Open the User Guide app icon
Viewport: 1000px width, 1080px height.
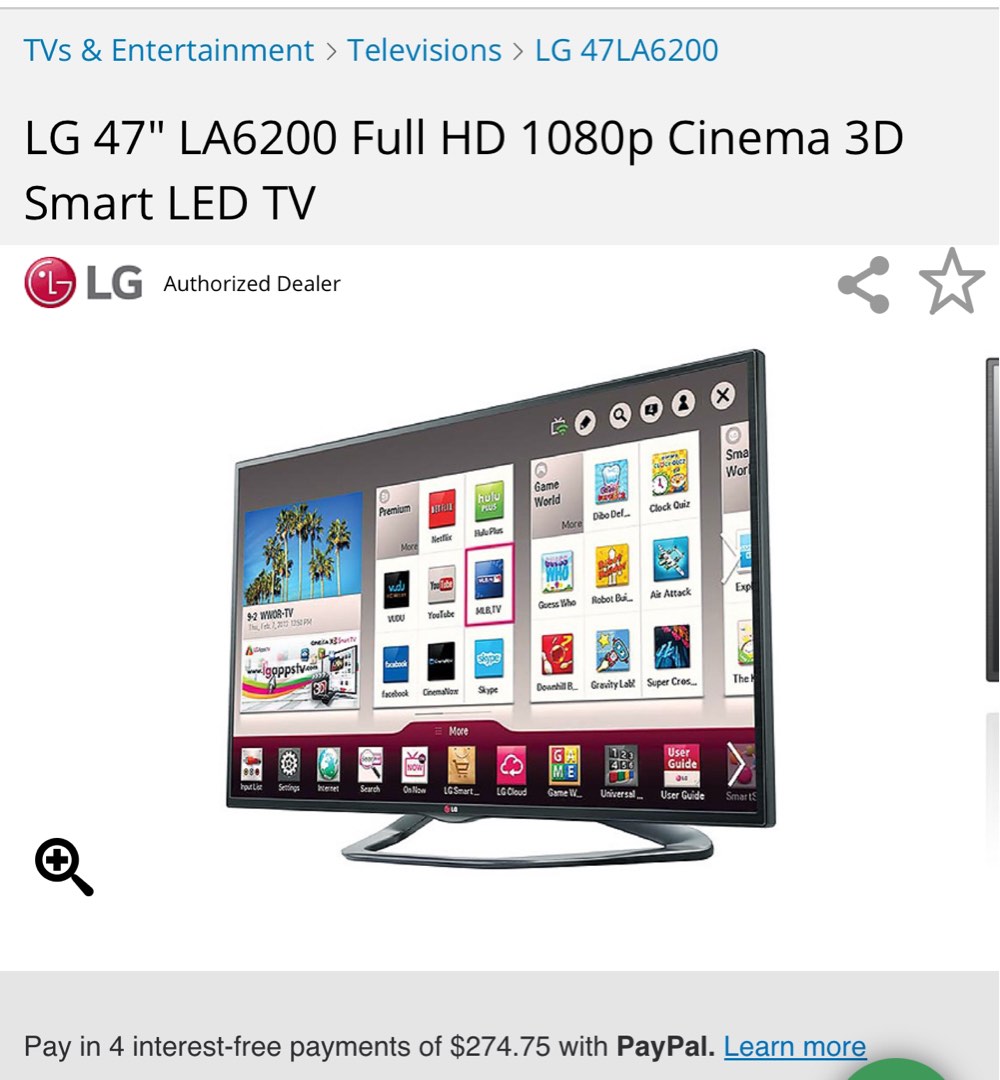point(683,762)
